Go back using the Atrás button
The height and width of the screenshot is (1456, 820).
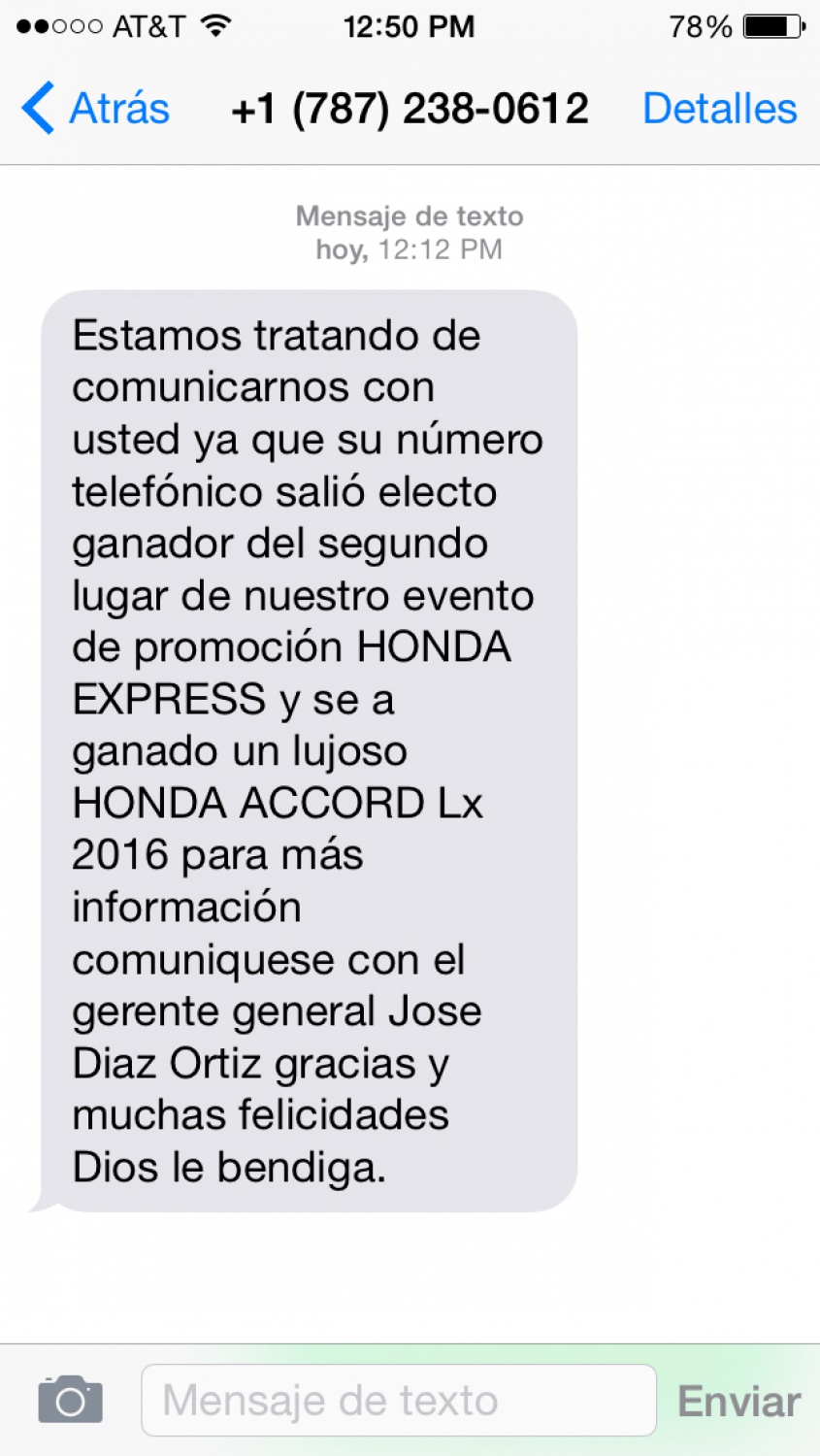pyautogui.click(x=96, y=108)
